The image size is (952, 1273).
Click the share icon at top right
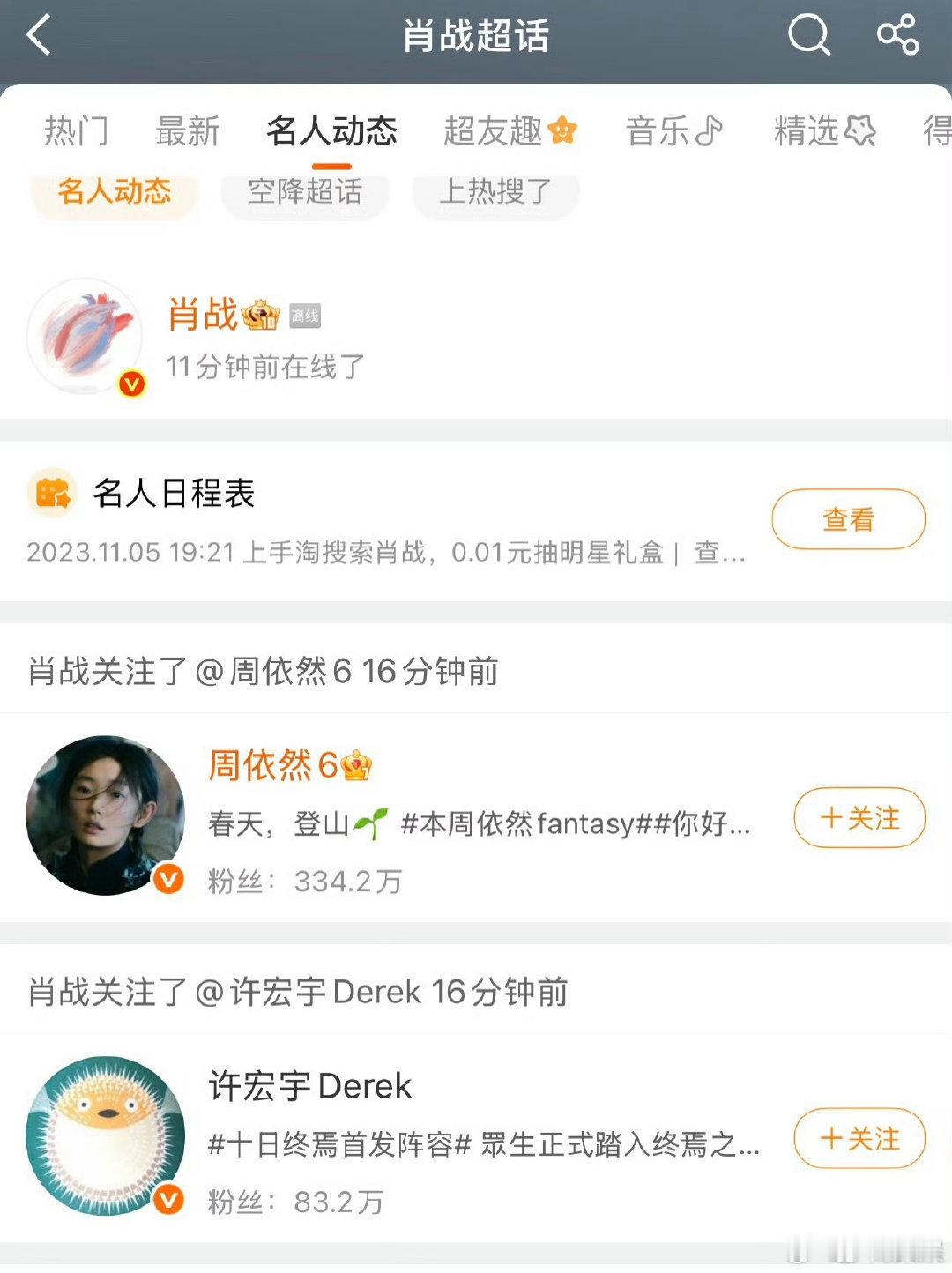point(901,35)
